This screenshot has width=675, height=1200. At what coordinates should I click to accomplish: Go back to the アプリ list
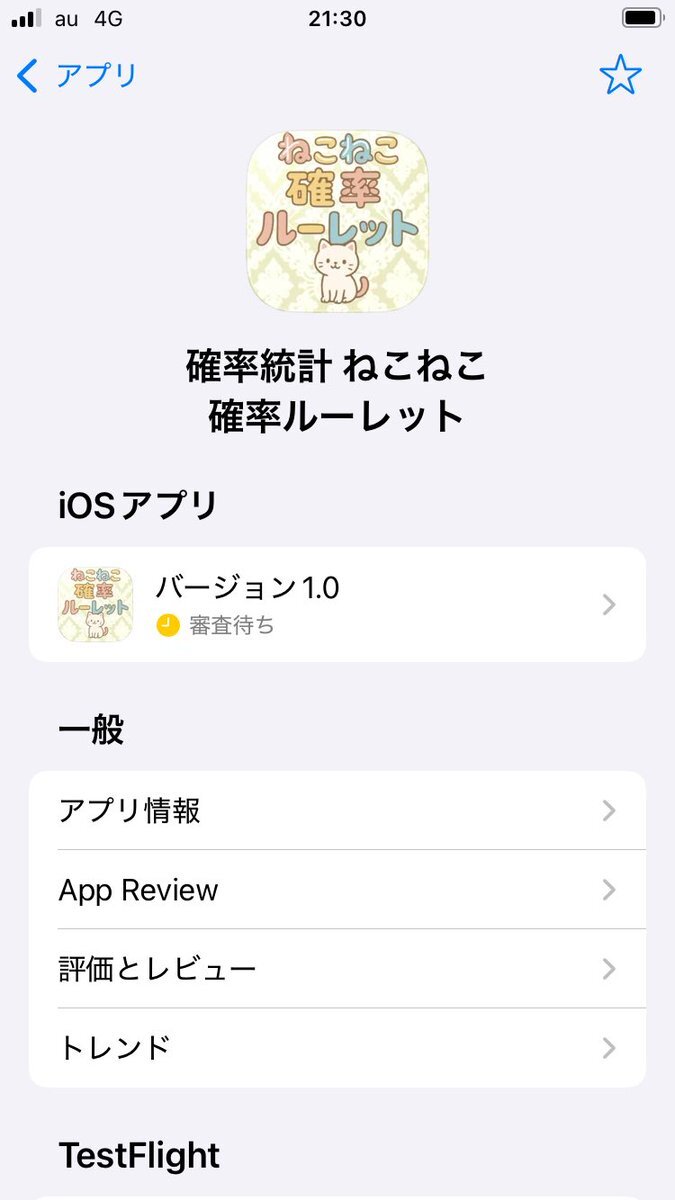(x=77, y=76)
